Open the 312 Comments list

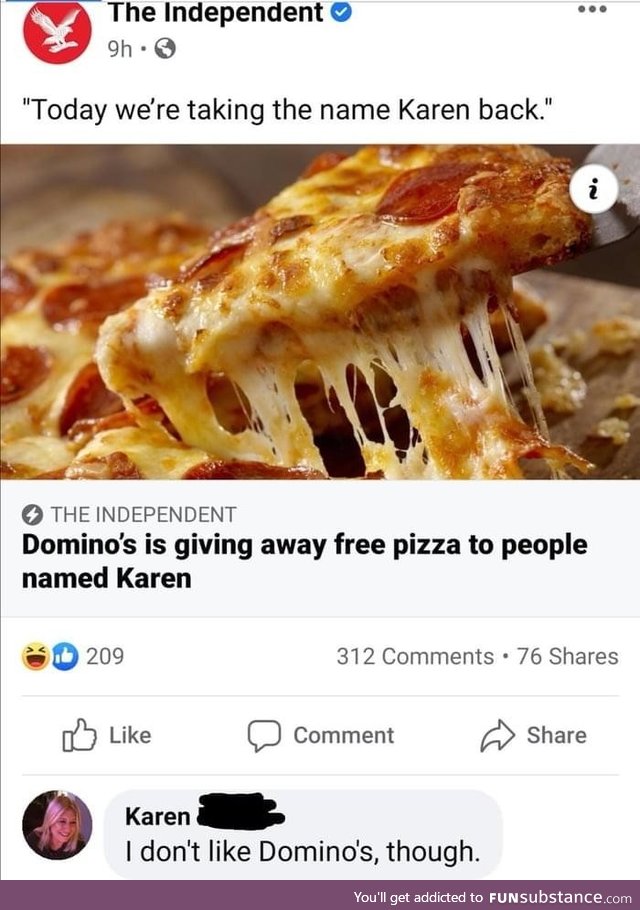pyautogui.click(x=415, y=656)
